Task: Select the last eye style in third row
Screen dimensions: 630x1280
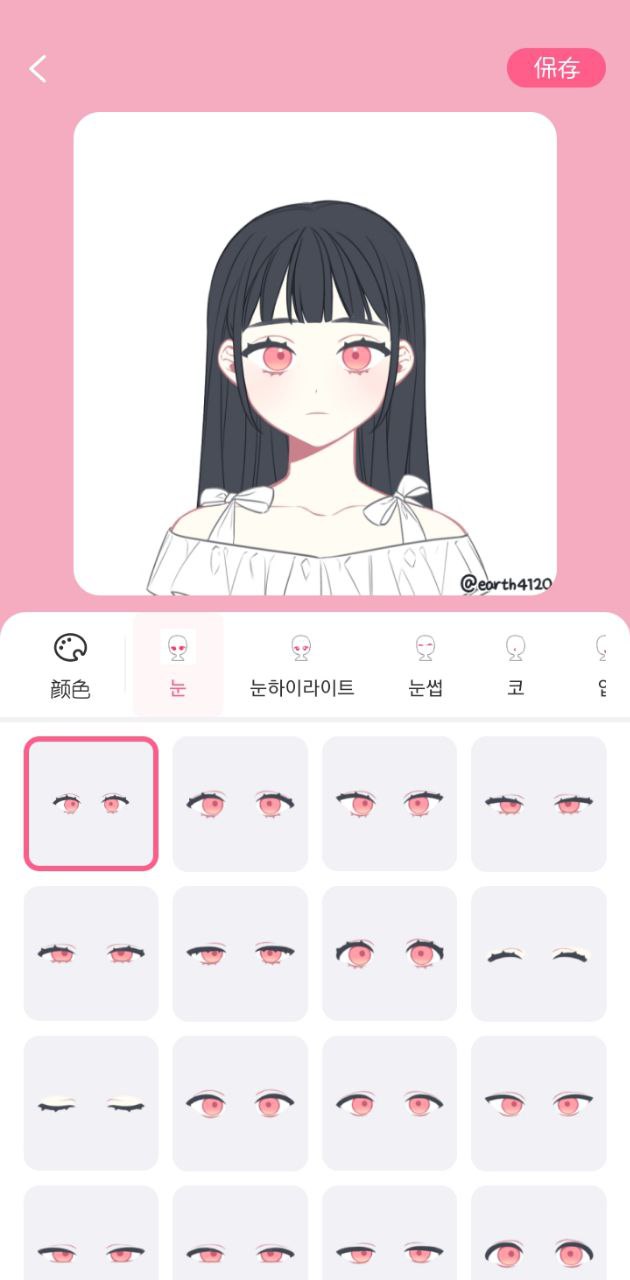Action: click(538, 1103)
